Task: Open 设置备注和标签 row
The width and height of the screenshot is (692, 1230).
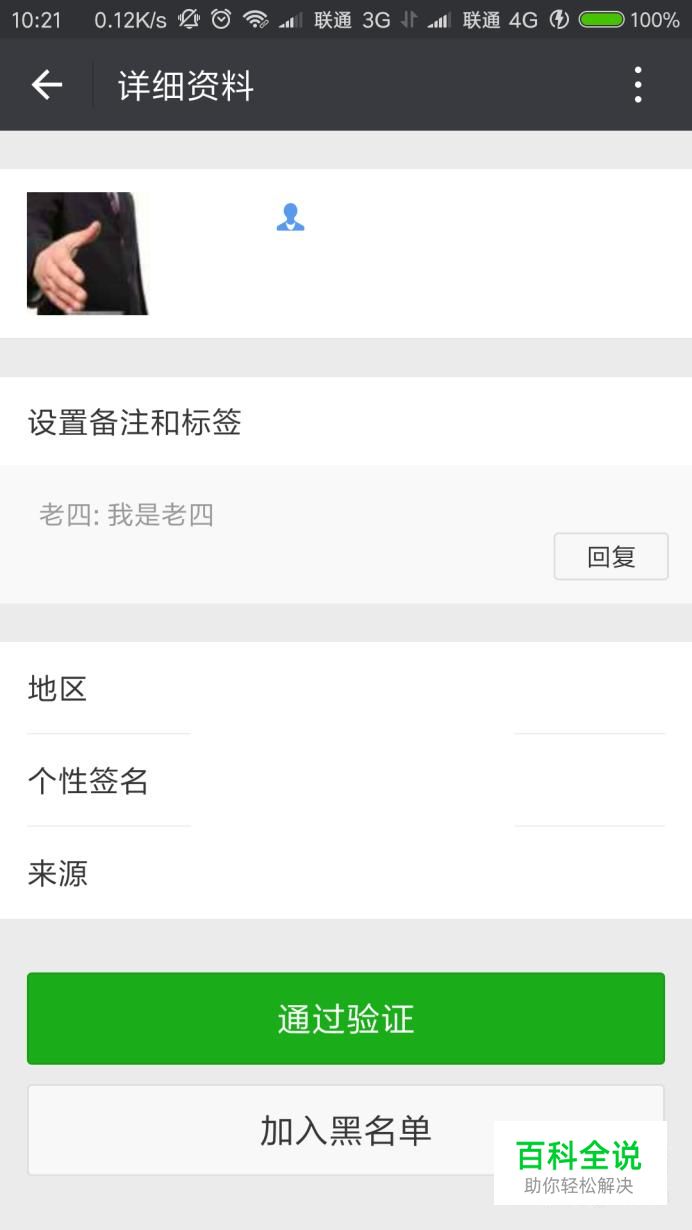Action: (x=346, y=422)
